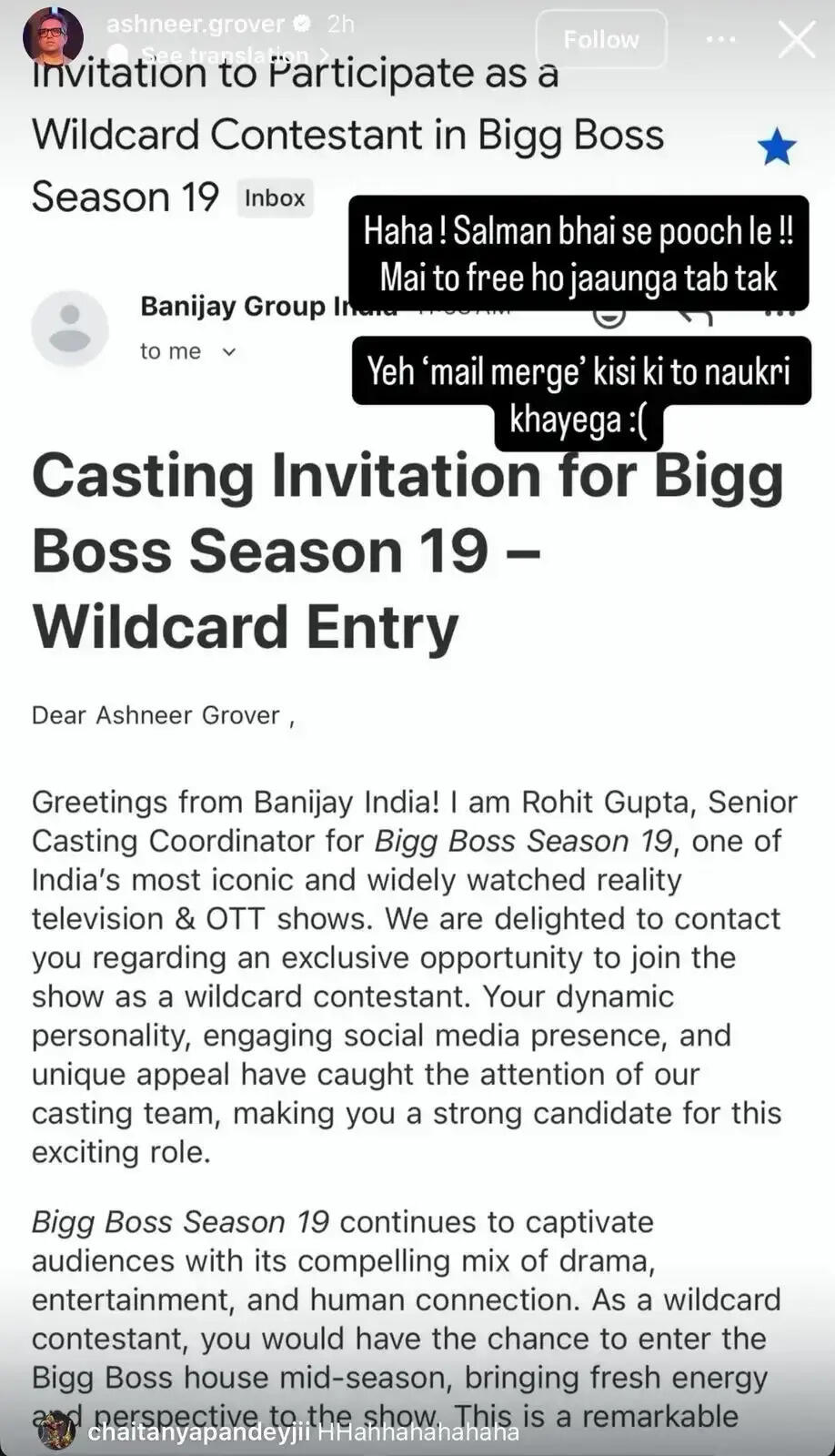Tap the ashneer.grover username
The width and height of the screenshot is (835, 1456).
coord(196,24)
